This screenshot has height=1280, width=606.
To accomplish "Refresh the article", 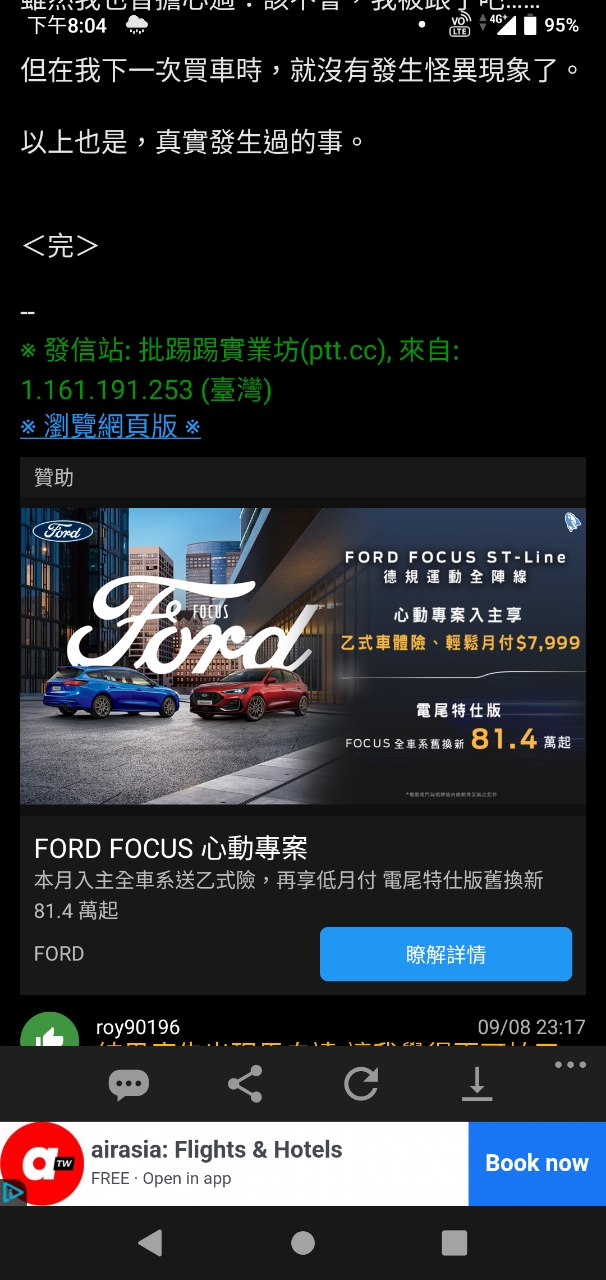I will pyautogui.click(x=361, y=1084).
